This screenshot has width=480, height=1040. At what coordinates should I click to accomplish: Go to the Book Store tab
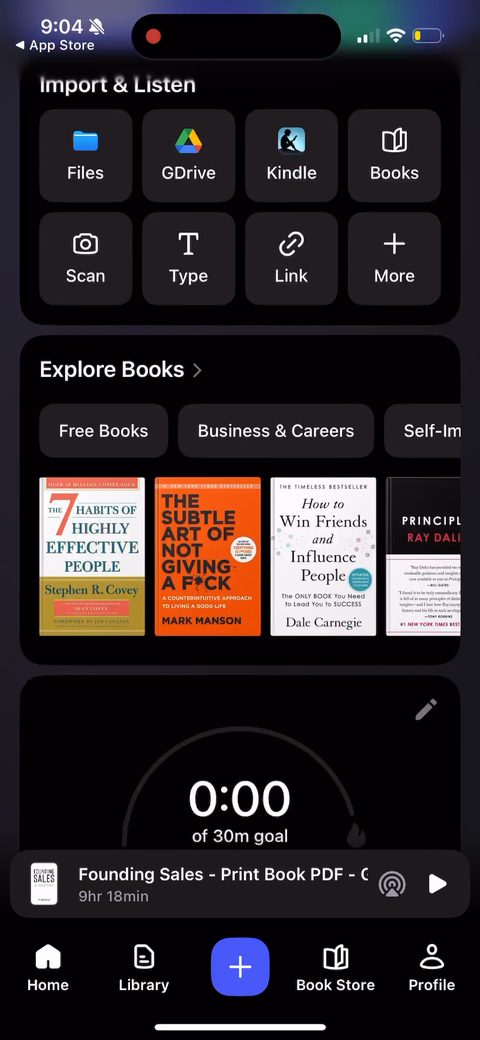pyautogui.click(x=335, y=968)
